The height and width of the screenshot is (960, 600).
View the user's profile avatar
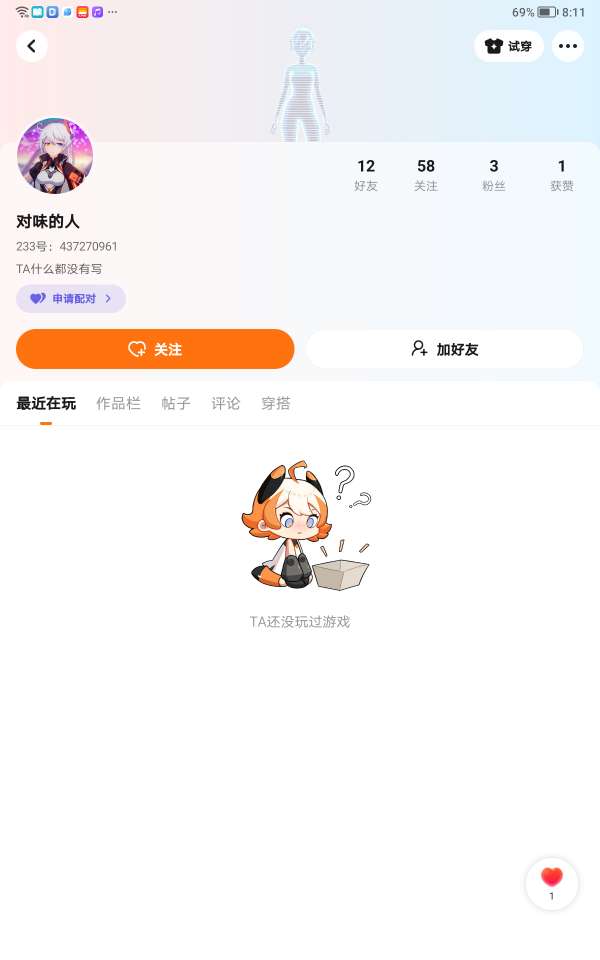coord(55,156)
